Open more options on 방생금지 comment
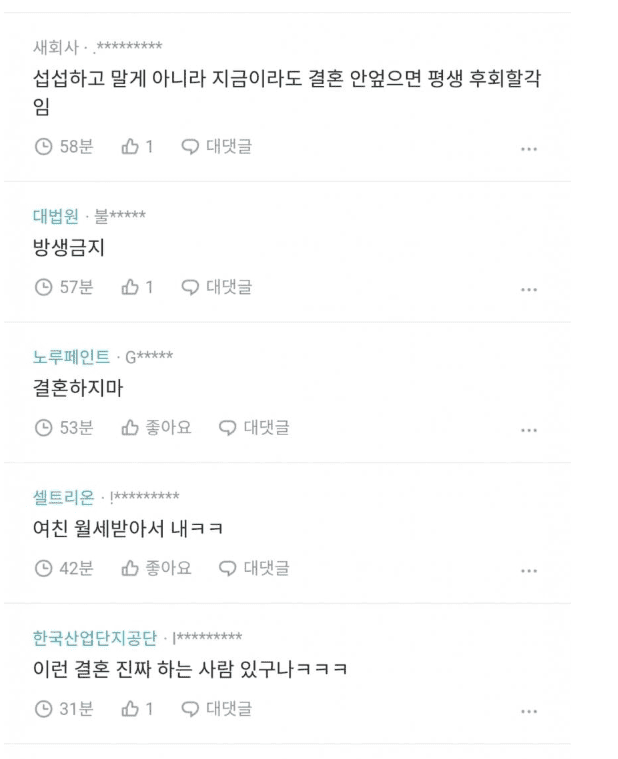The width and height of the screenshot is (618, 759). point(528,290)
